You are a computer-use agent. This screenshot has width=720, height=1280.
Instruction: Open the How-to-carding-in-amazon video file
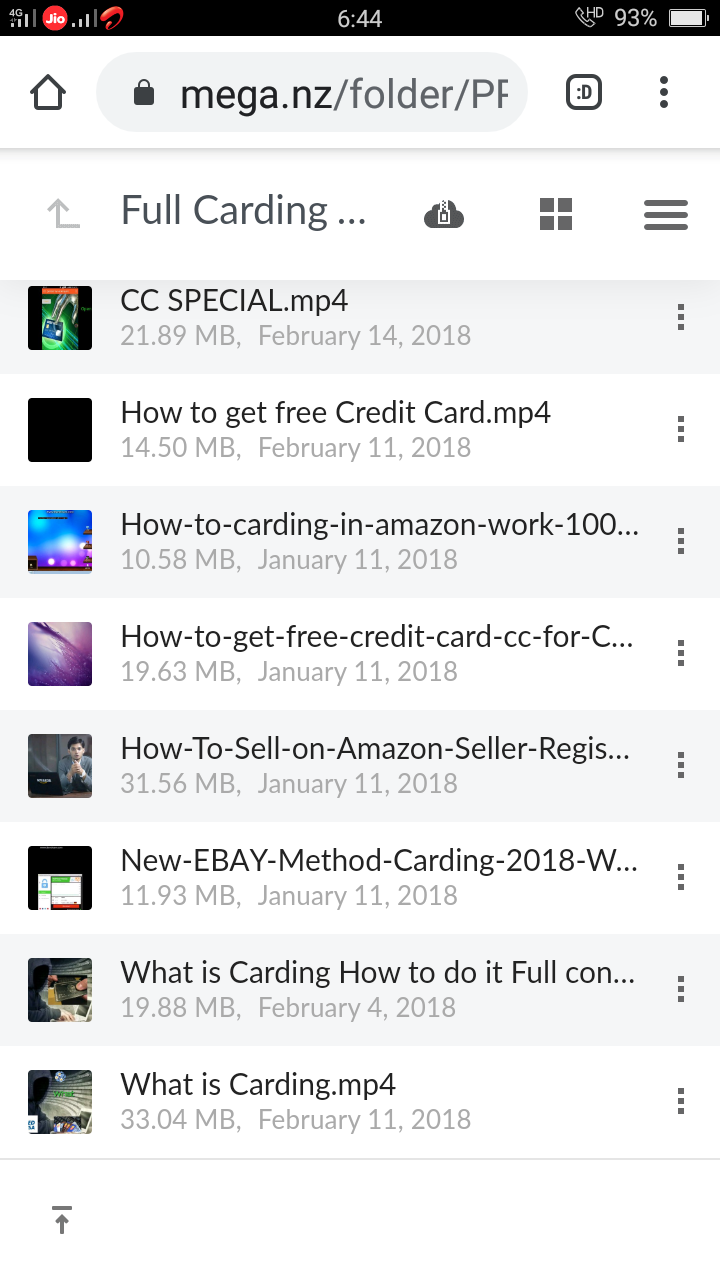[378, 541]
